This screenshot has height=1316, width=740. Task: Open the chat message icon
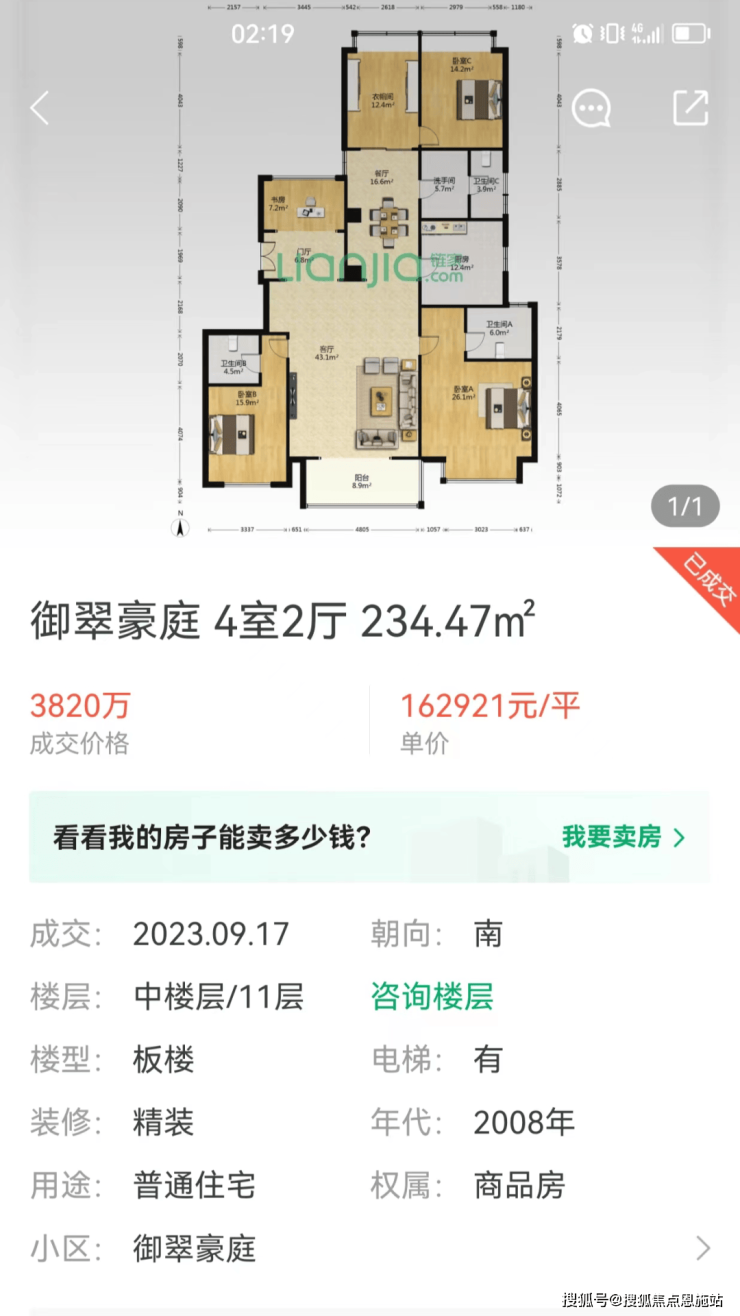click(591, 108)
